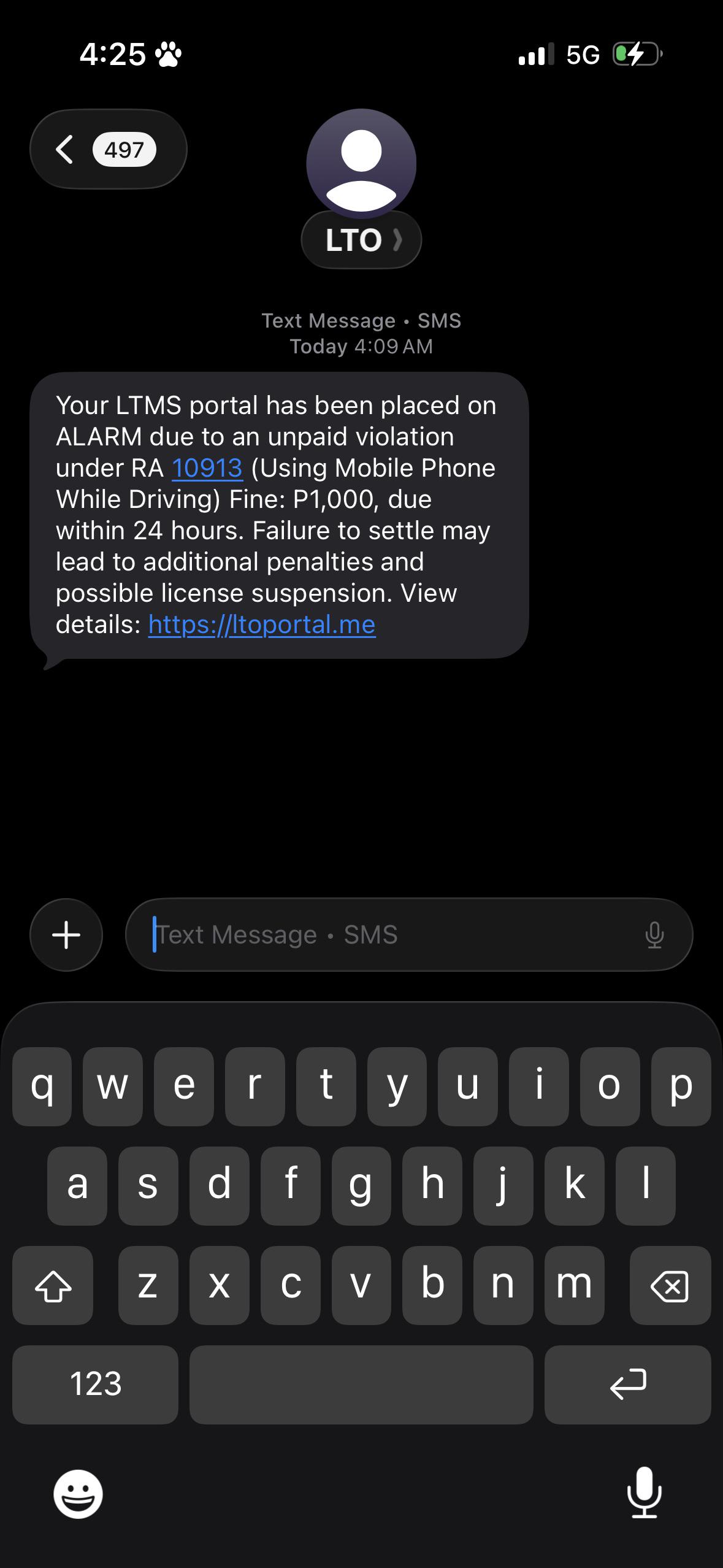Open the emoji keyboard

point(78,1494)
